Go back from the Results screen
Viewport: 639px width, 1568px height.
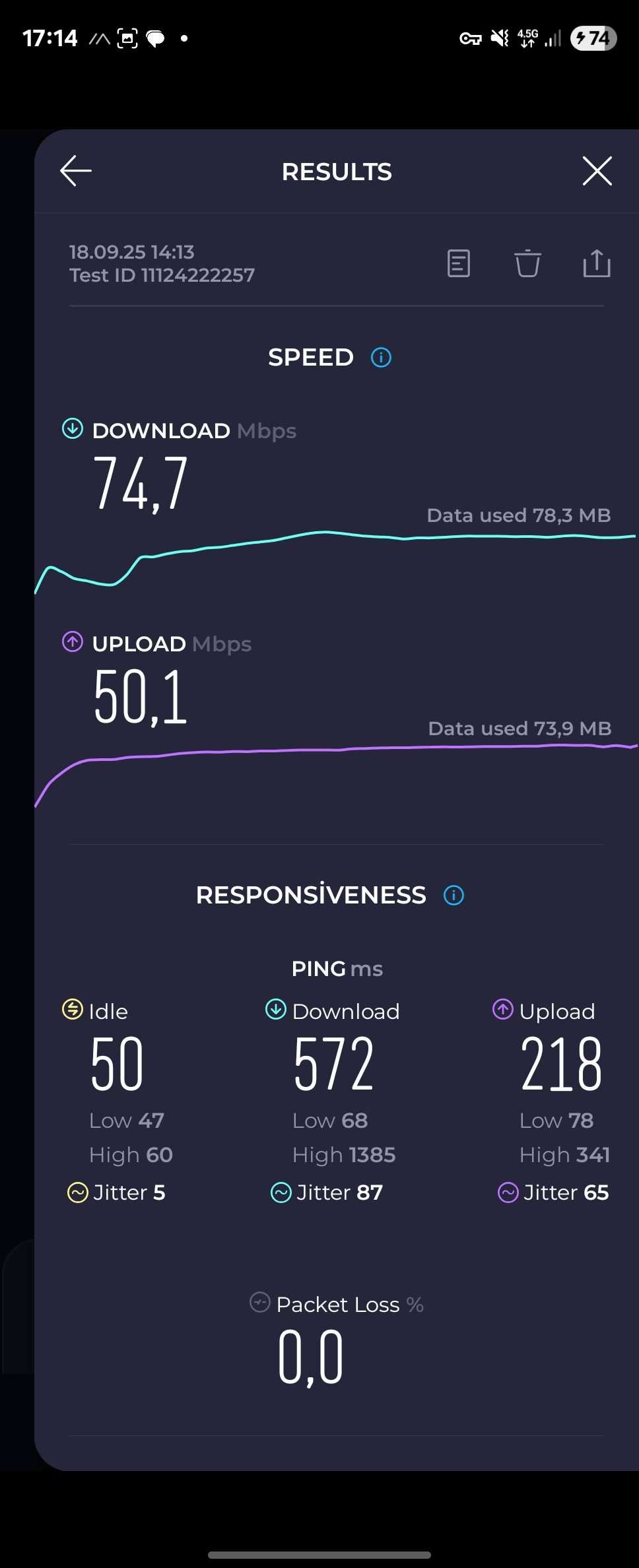76,172
